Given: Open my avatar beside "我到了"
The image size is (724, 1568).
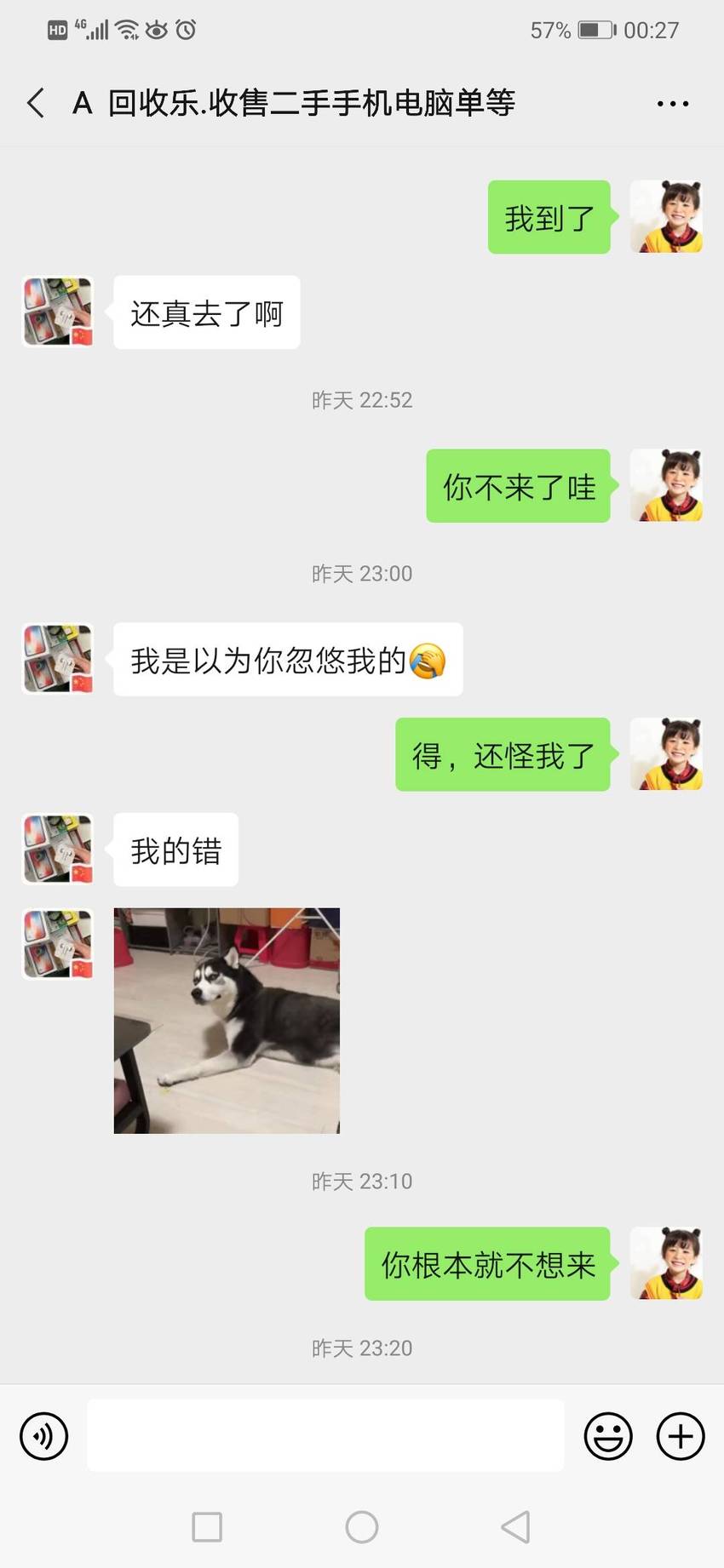Looking at the screenshot, I should click(666, 216).
